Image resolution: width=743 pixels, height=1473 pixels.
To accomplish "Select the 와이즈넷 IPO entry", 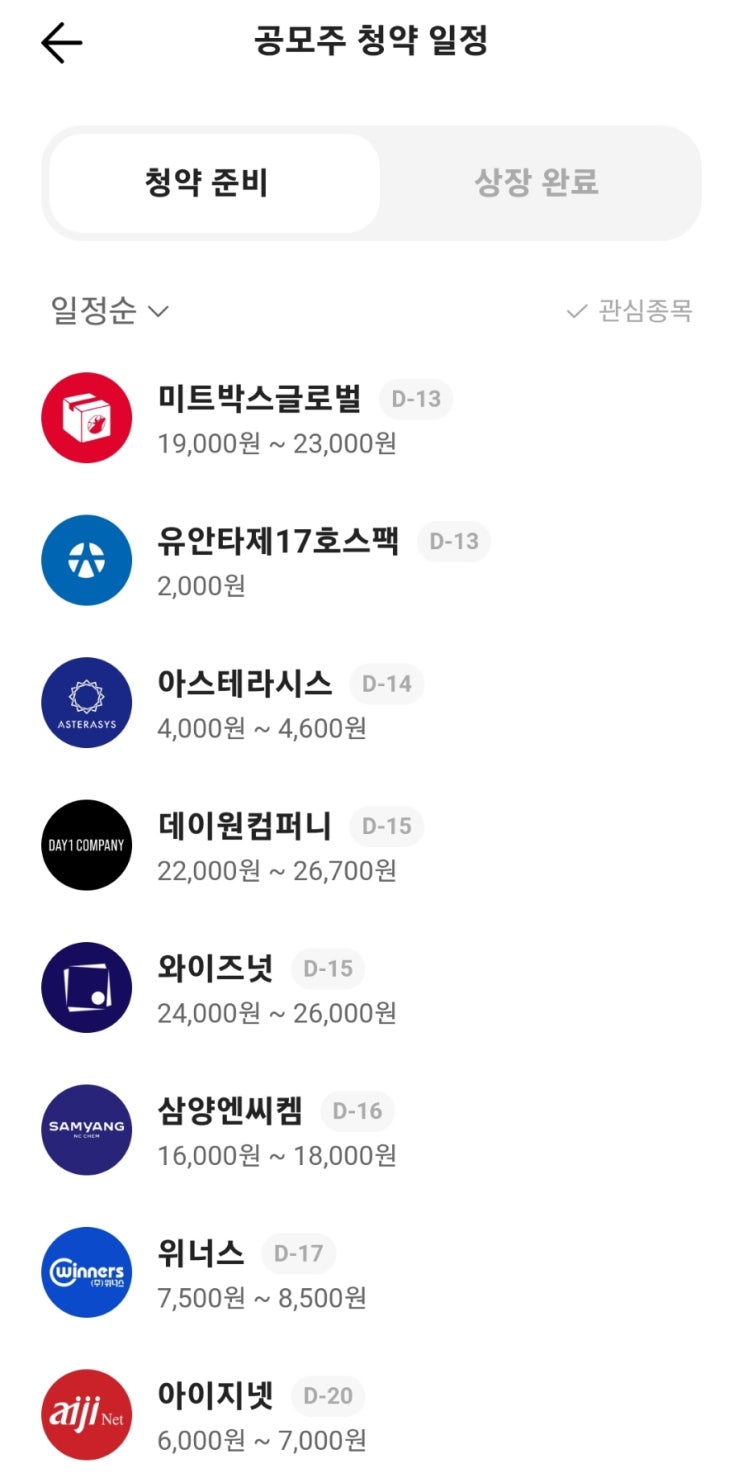I will [x=371, y=988].
